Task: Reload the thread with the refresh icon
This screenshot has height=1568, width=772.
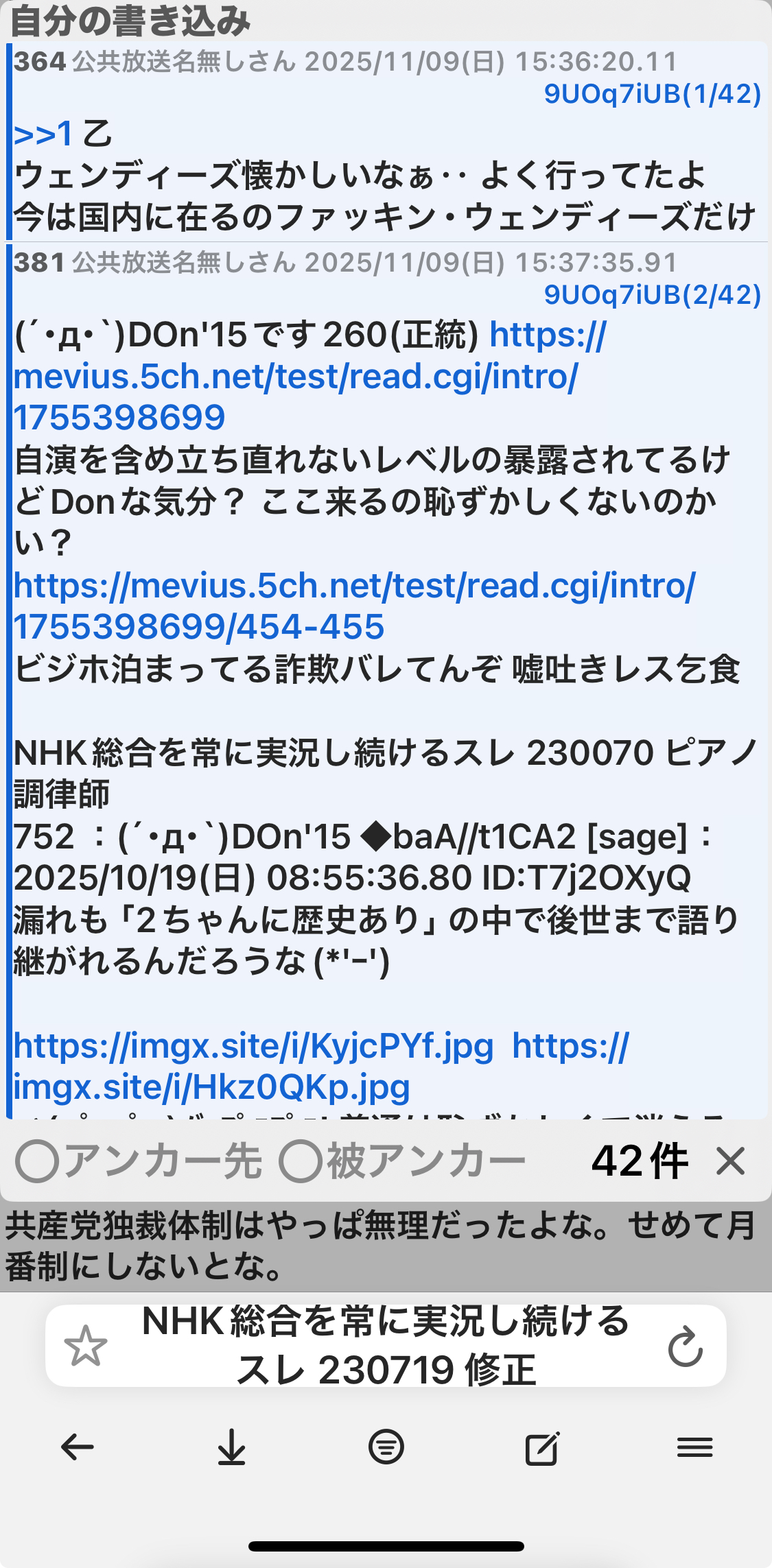Action: point(685,1347)
